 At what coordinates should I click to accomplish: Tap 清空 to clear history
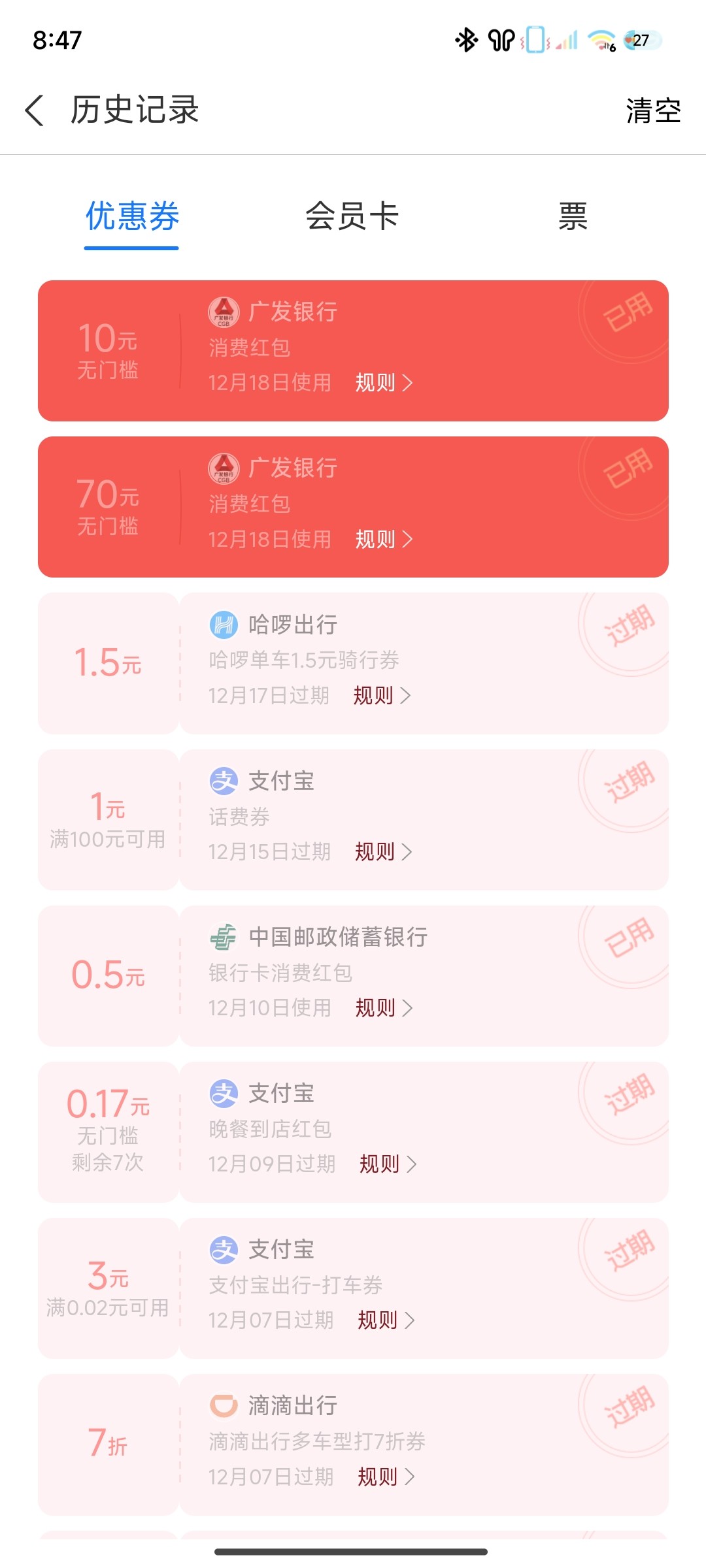tap(653, 110)
